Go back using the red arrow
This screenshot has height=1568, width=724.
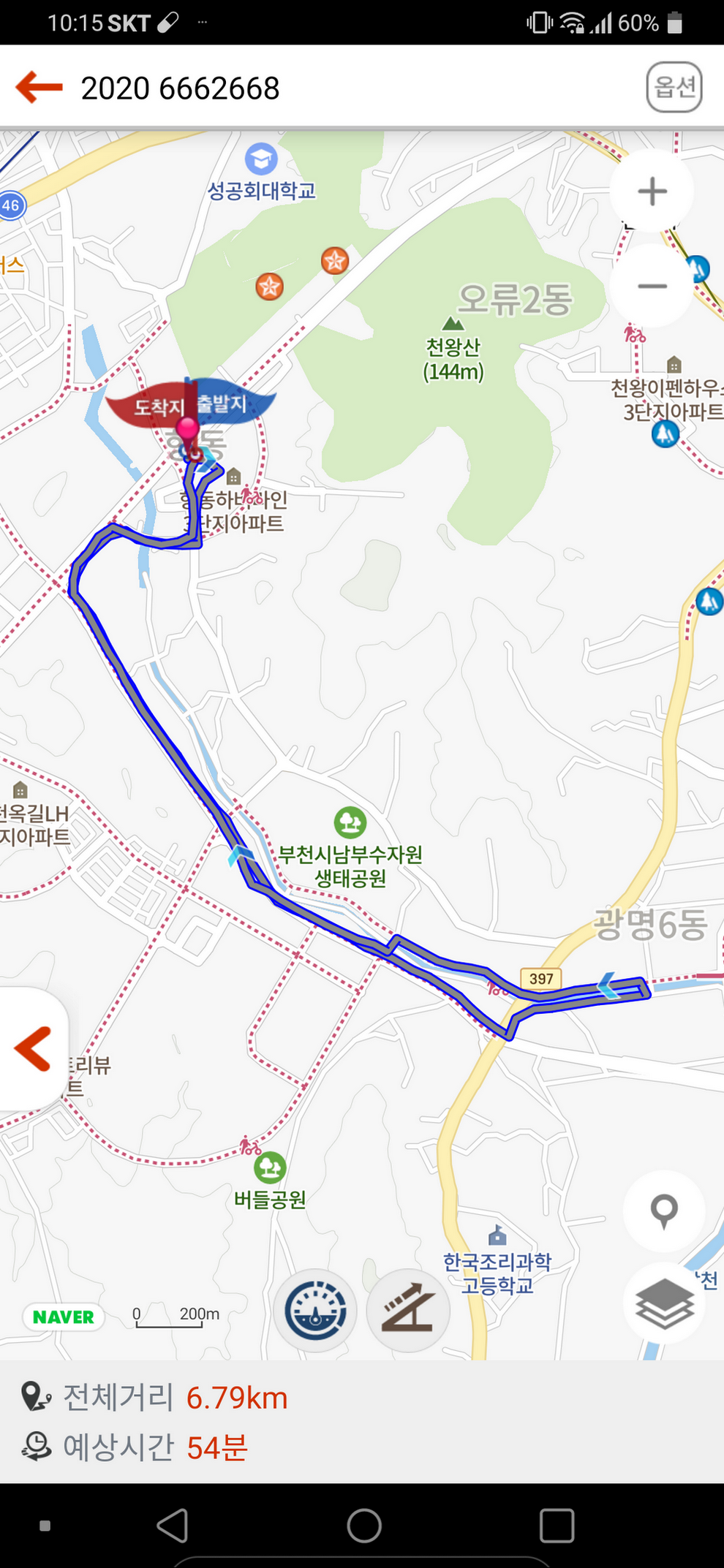(x=39, y=87)
